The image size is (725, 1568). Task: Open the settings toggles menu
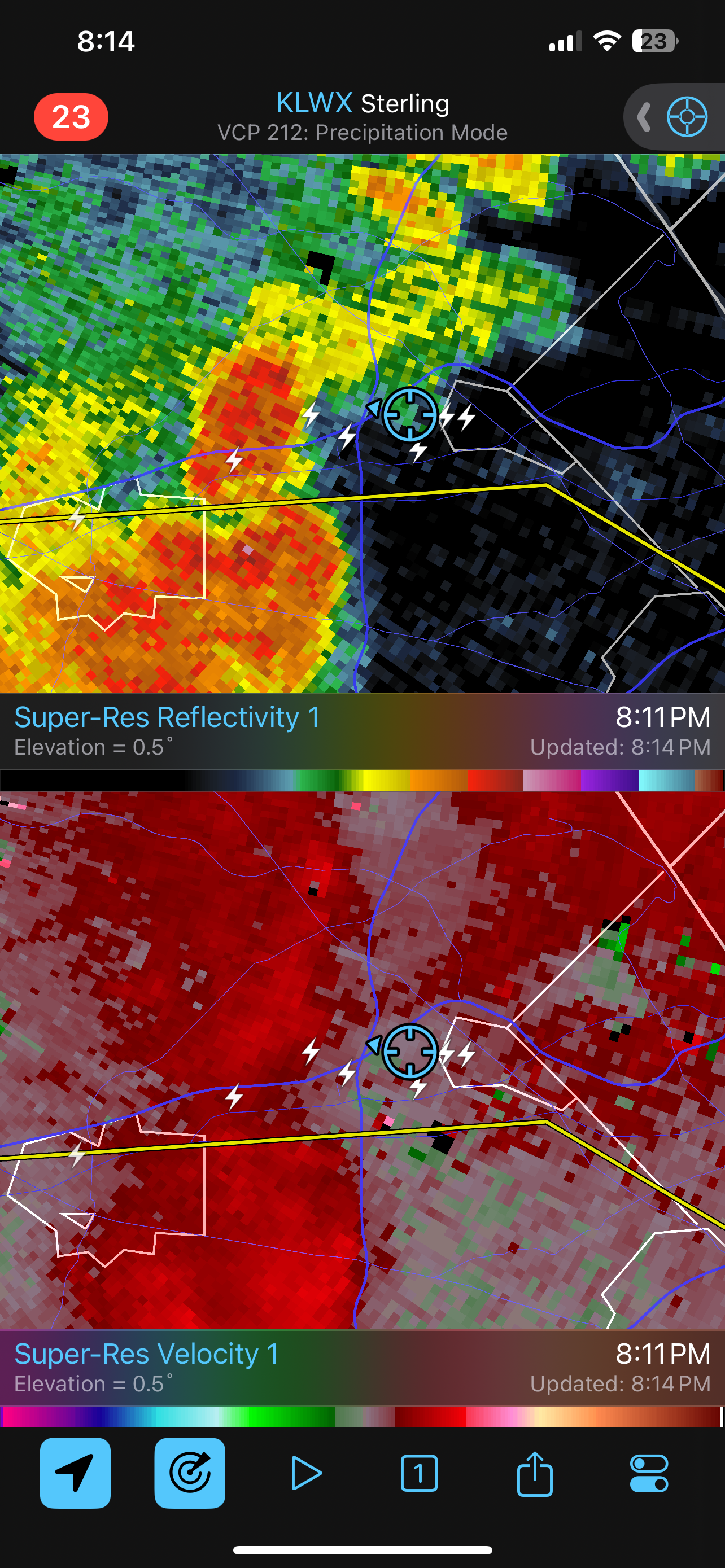[x=649, y=1473]
